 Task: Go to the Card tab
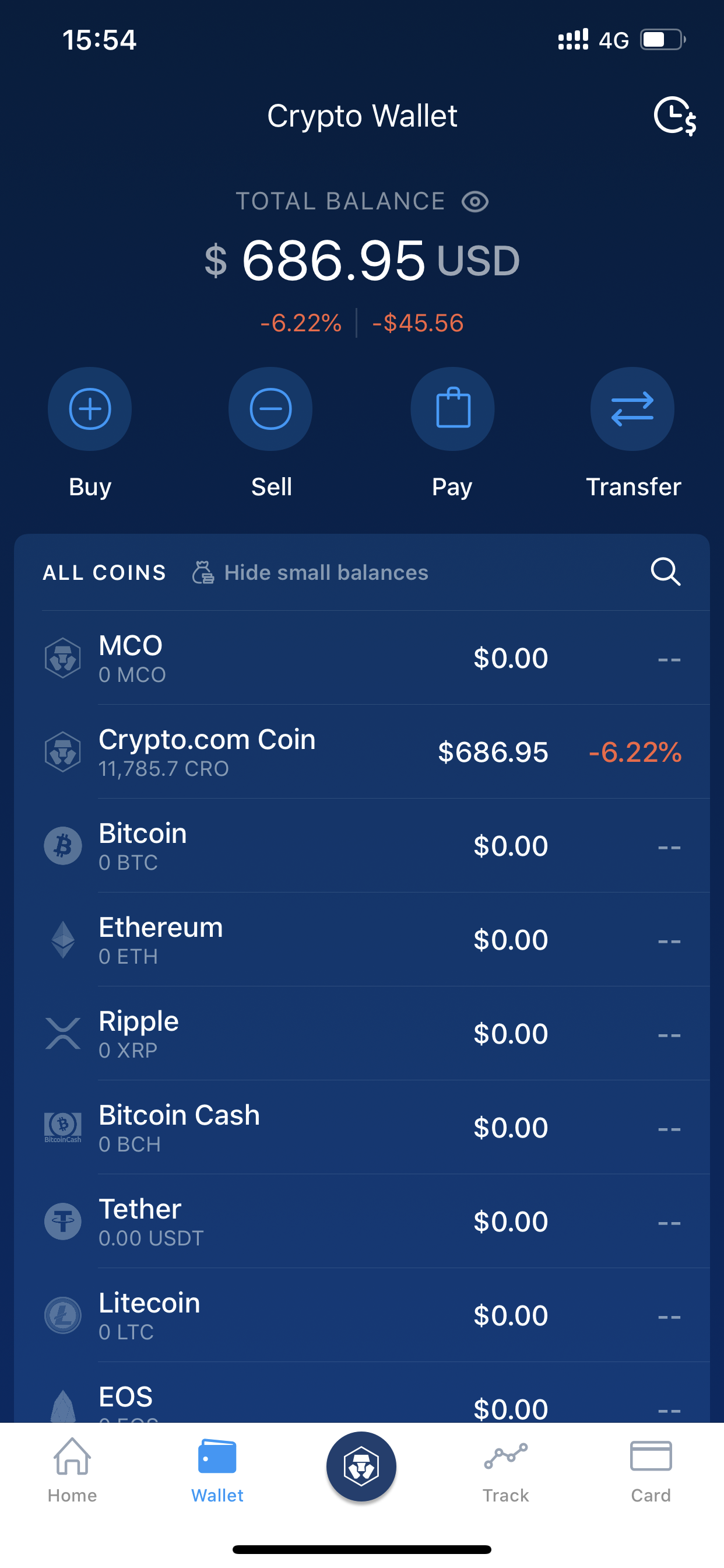pos(651,1469)
